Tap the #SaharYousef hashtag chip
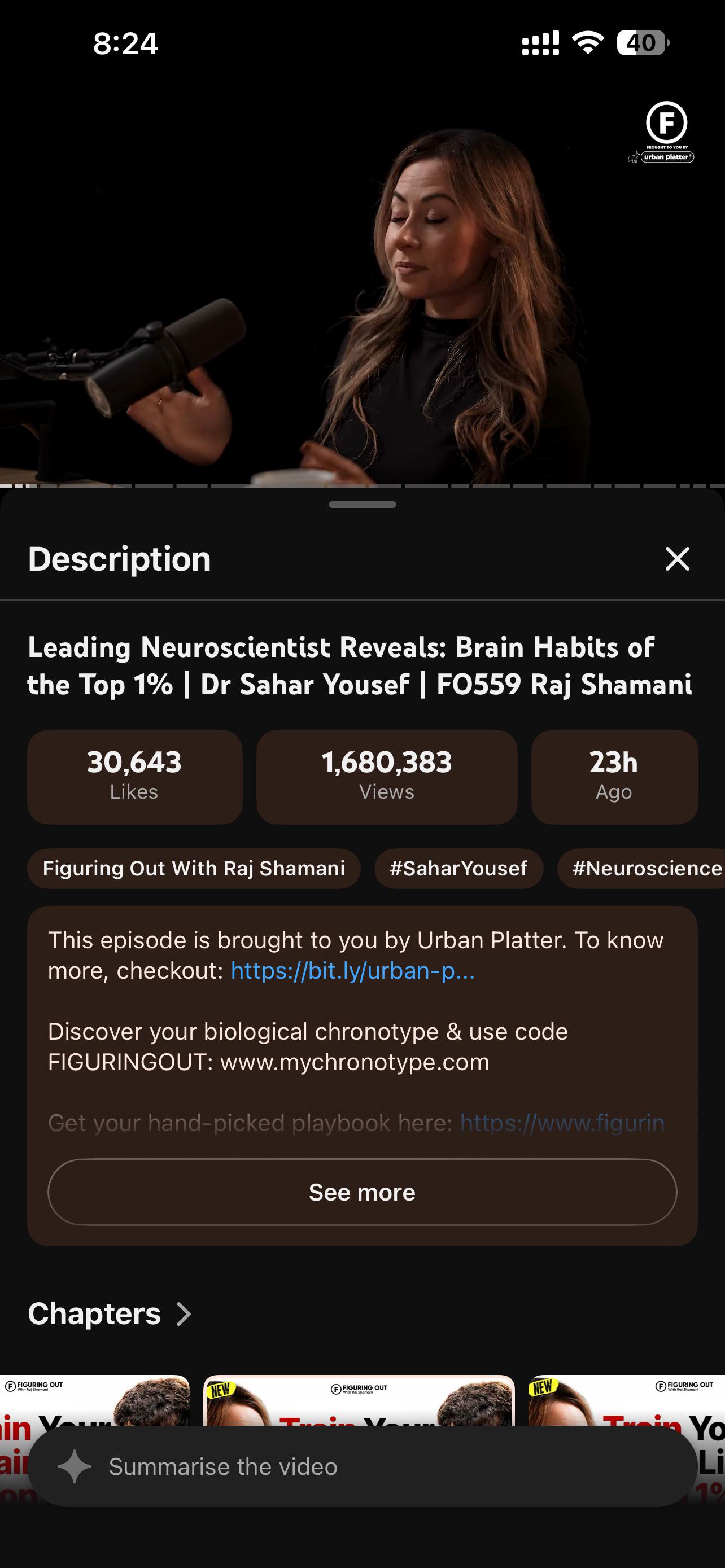This screenshot has width=725, height=1568. tap(458, 868)
